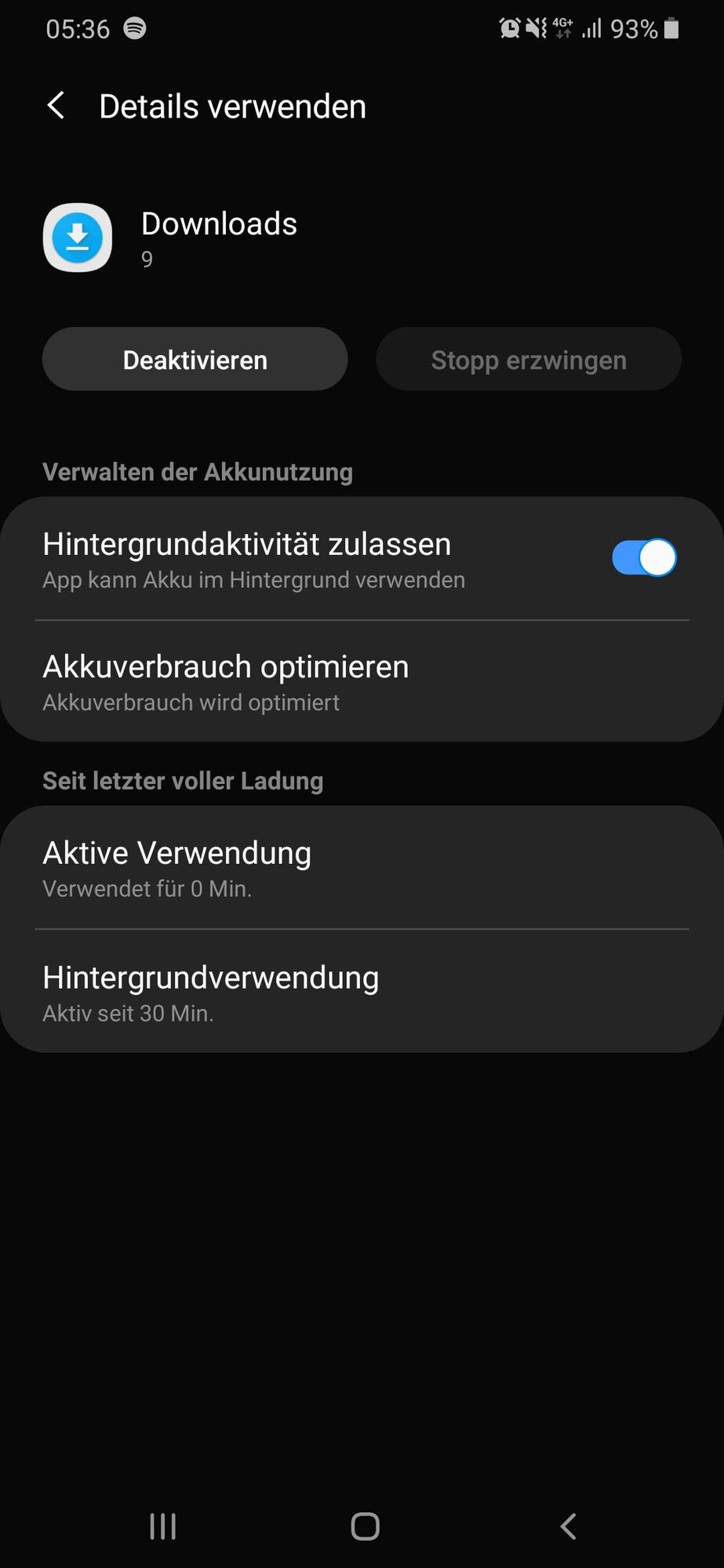
Task: Toggle Hintergrundaktivität zulassen switch
Action: (x=643, y=558)
